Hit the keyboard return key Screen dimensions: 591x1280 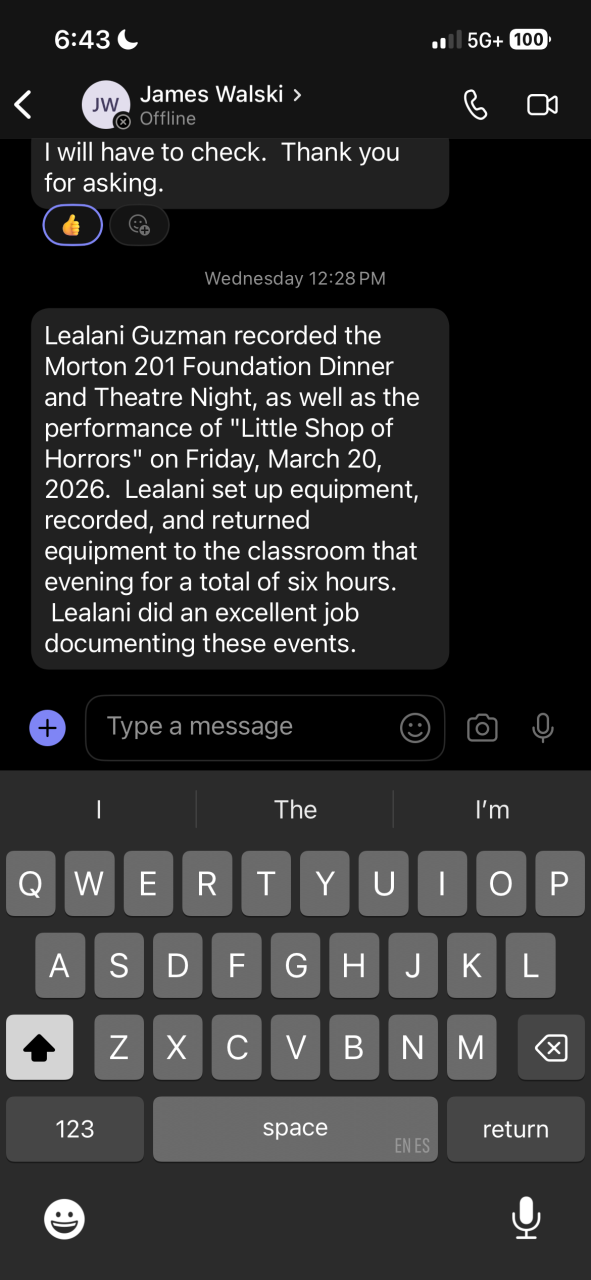click(x=516, y=1129)
